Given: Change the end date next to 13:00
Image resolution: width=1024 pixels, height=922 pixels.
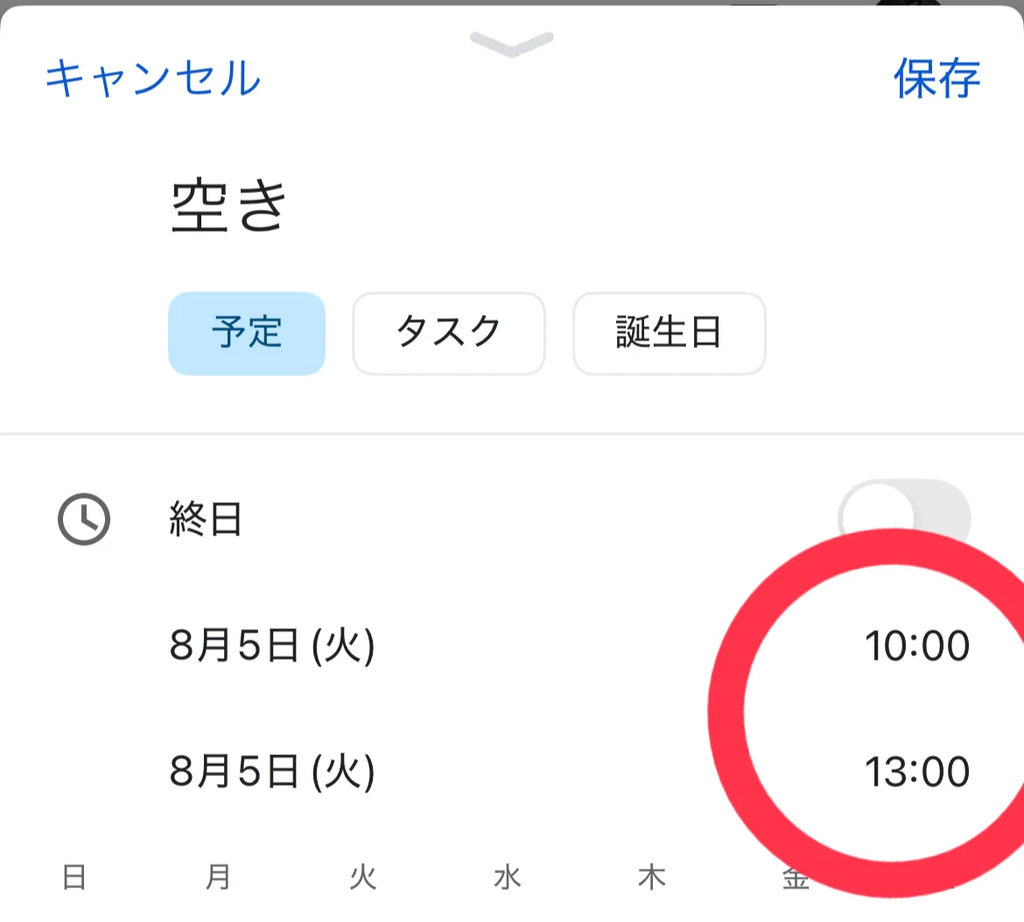Looking at the screenshot, I should (x=272, y=772).
